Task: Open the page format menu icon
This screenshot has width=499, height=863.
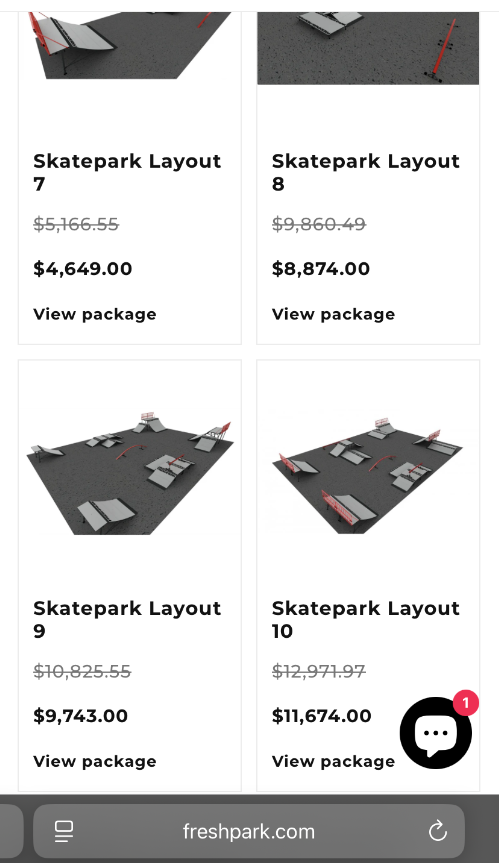Action: click(x=64, y=831)
